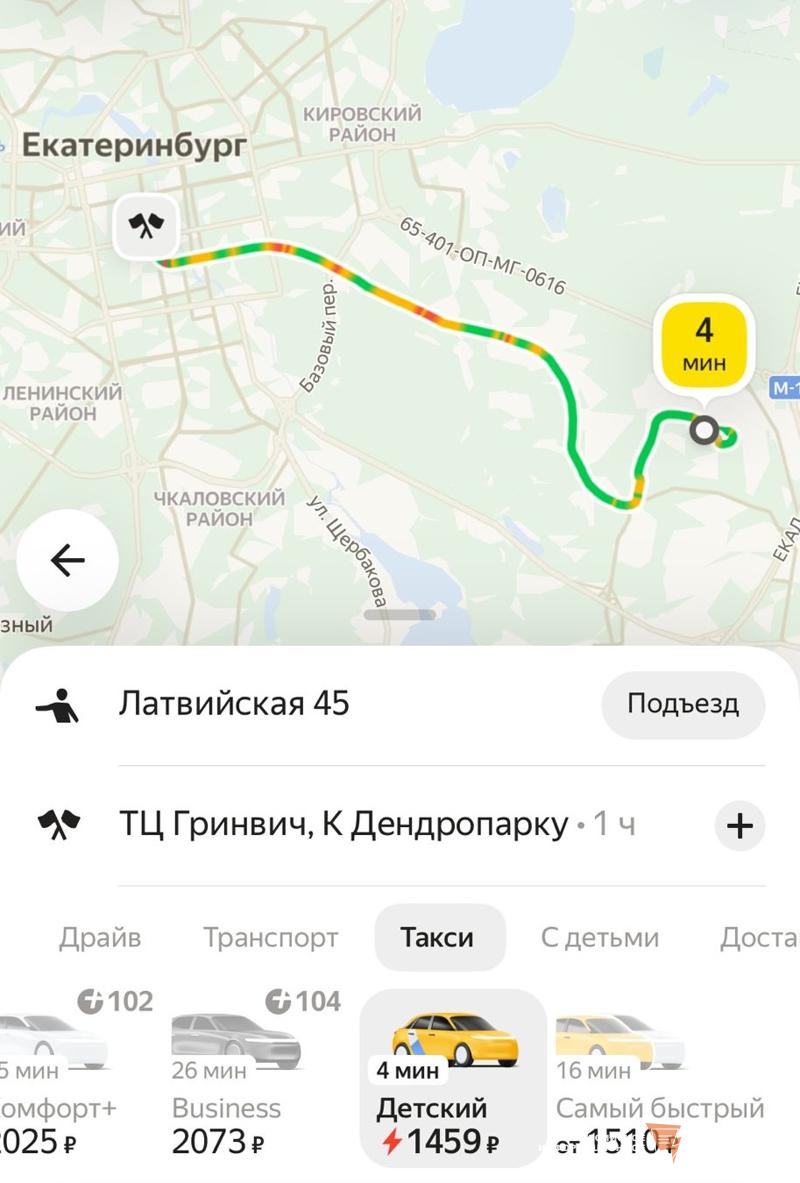The image size is (800, 1183).
Task: Switch to the Драйв tab
Action: click(x=100, y=938)
